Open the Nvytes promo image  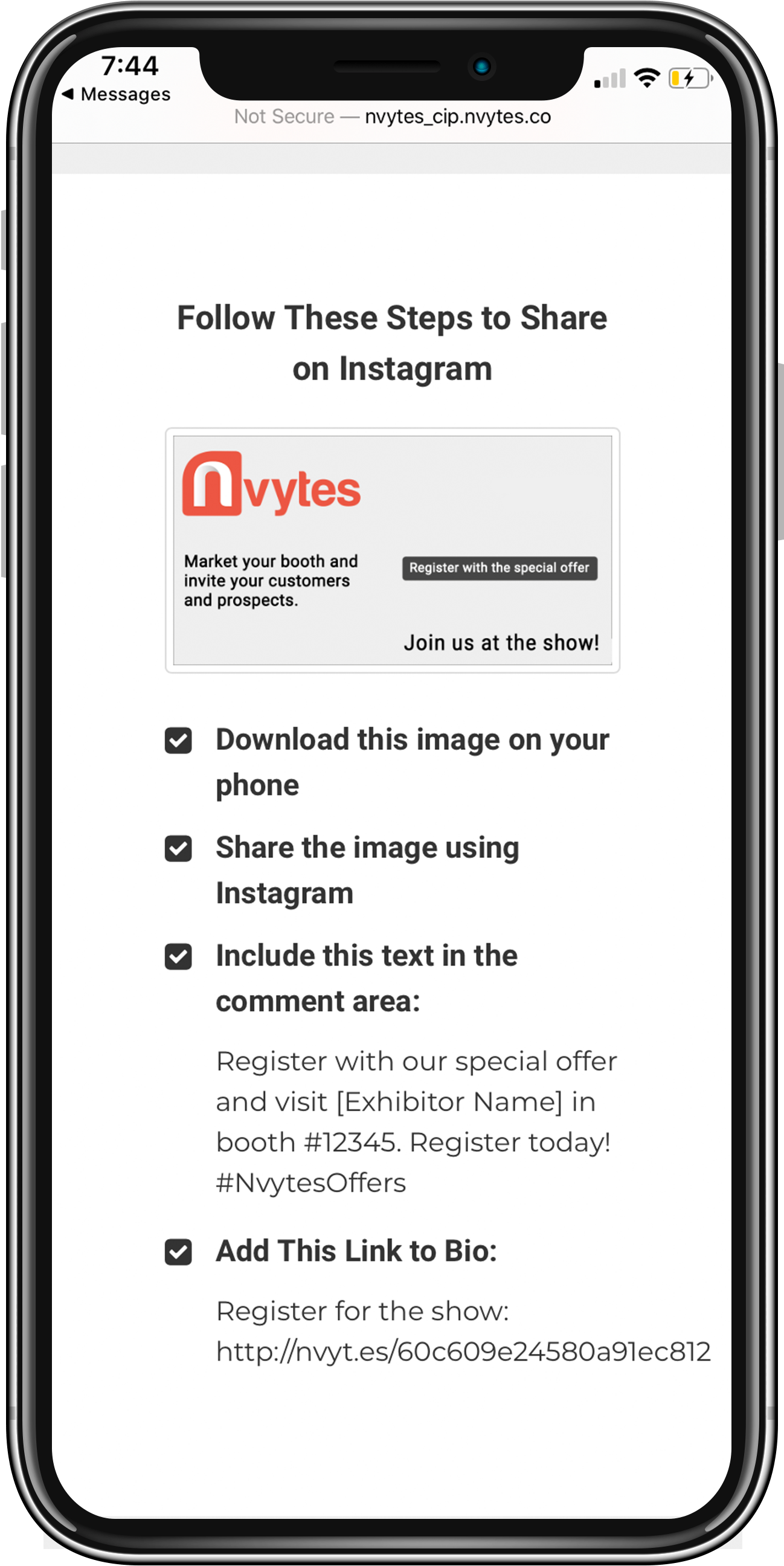coord(393,550)
